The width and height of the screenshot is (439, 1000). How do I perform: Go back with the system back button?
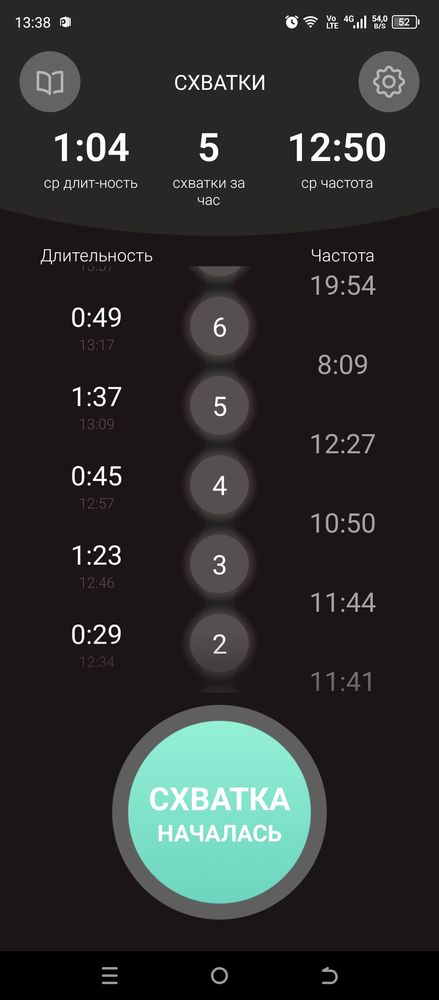(329, 975)
